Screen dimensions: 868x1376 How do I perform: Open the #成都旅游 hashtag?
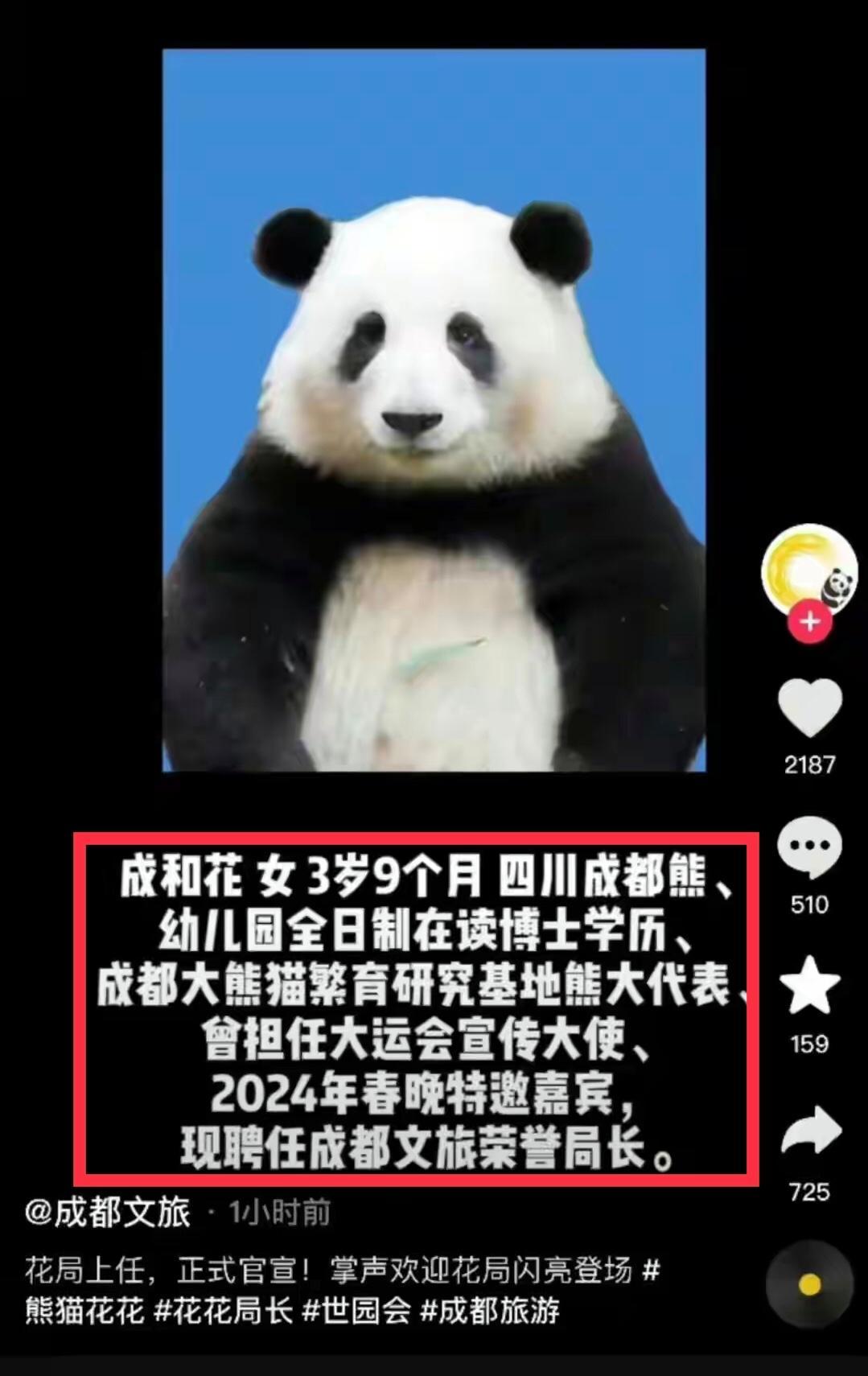tap(490, 1311)
